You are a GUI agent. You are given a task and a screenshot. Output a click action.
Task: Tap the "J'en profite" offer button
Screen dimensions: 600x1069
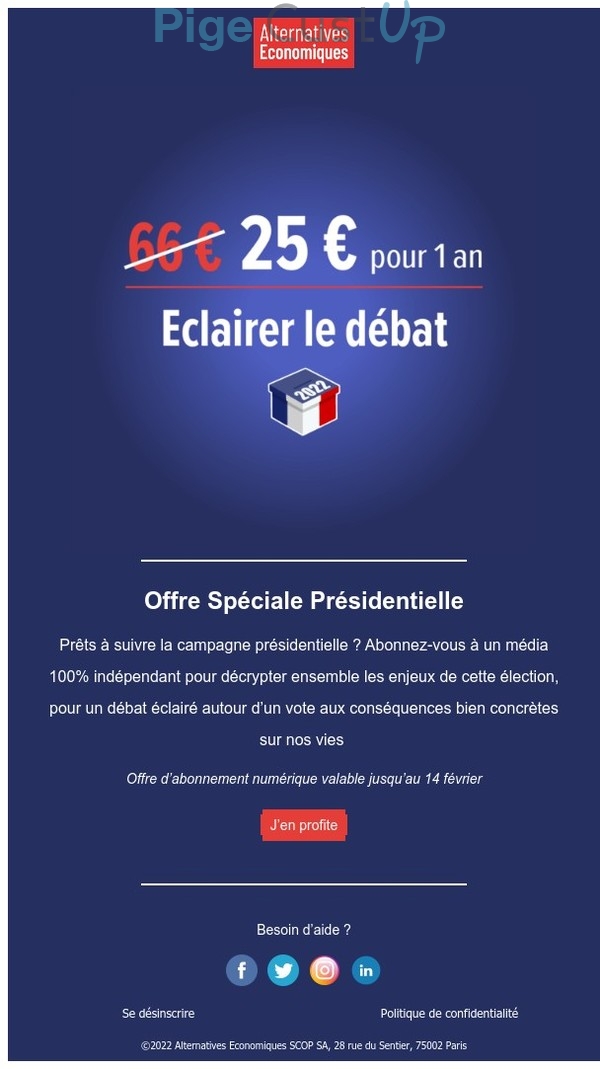303,825
